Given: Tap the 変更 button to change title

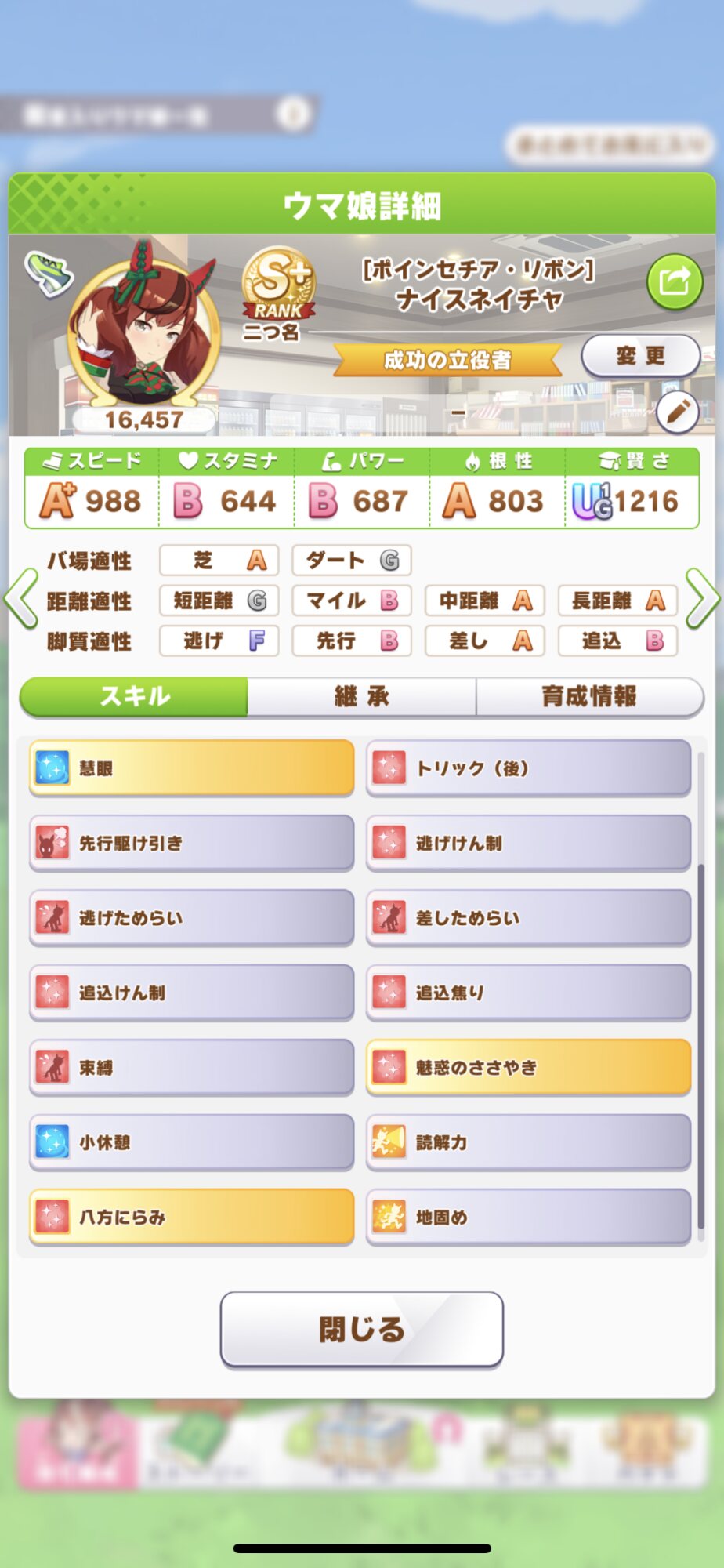Looking at the screenshot, I should pos(640,356).
